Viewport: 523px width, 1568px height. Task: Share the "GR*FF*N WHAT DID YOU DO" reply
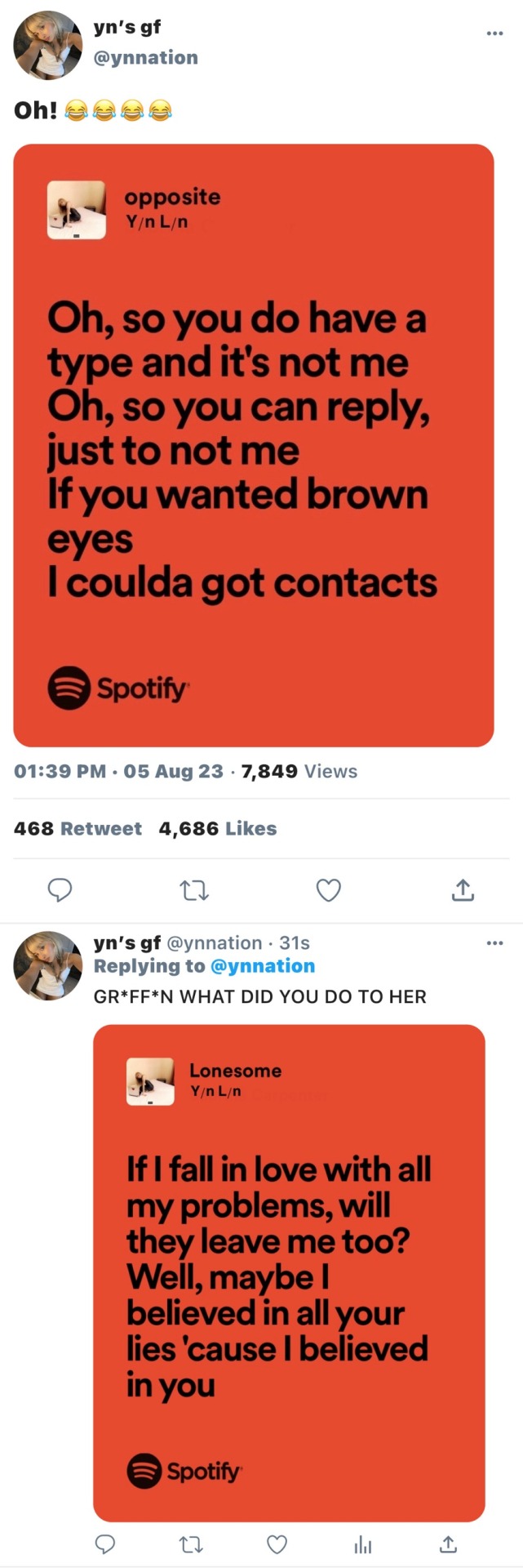click(x=449, y=1543)
